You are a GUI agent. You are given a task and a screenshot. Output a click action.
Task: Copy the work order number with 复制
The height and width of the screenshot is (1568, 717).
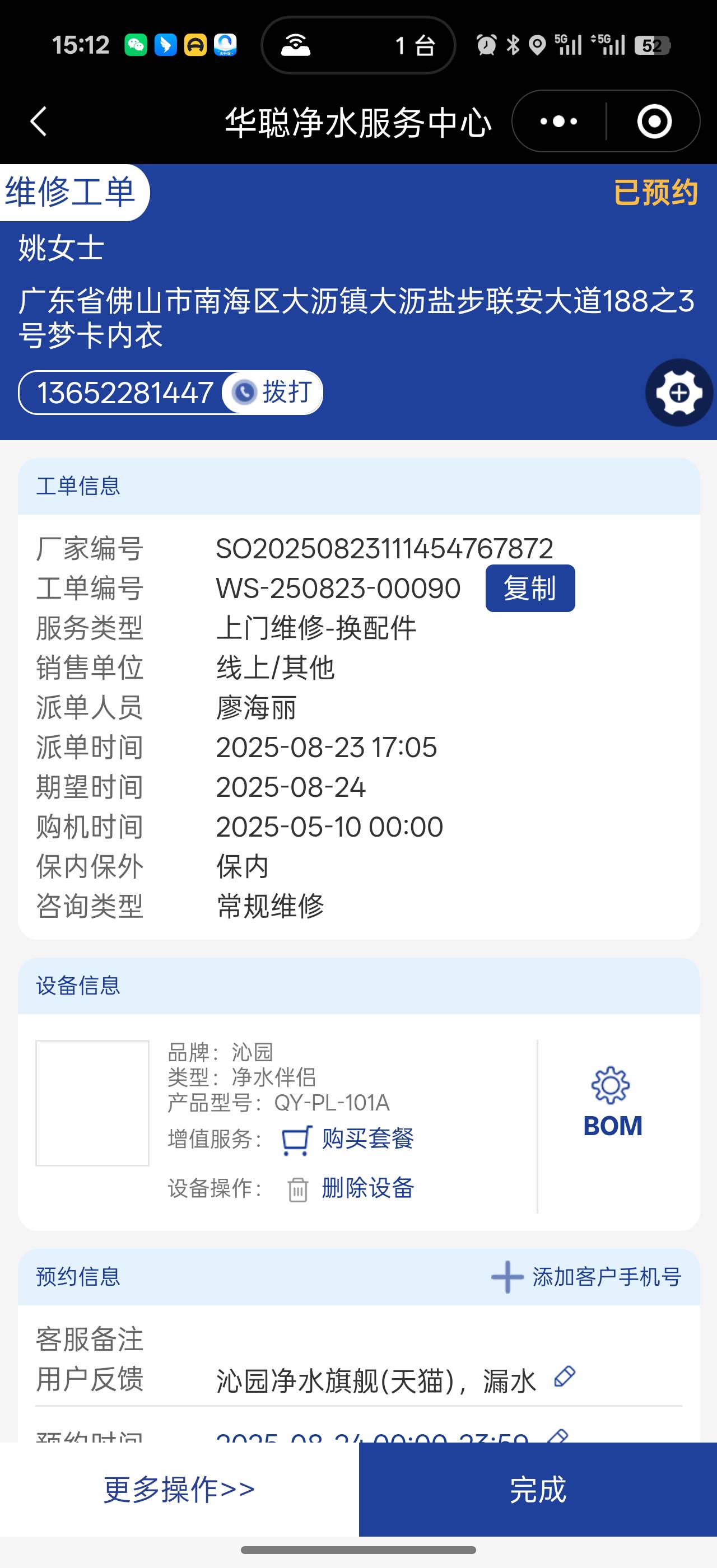tap(529, 589)
